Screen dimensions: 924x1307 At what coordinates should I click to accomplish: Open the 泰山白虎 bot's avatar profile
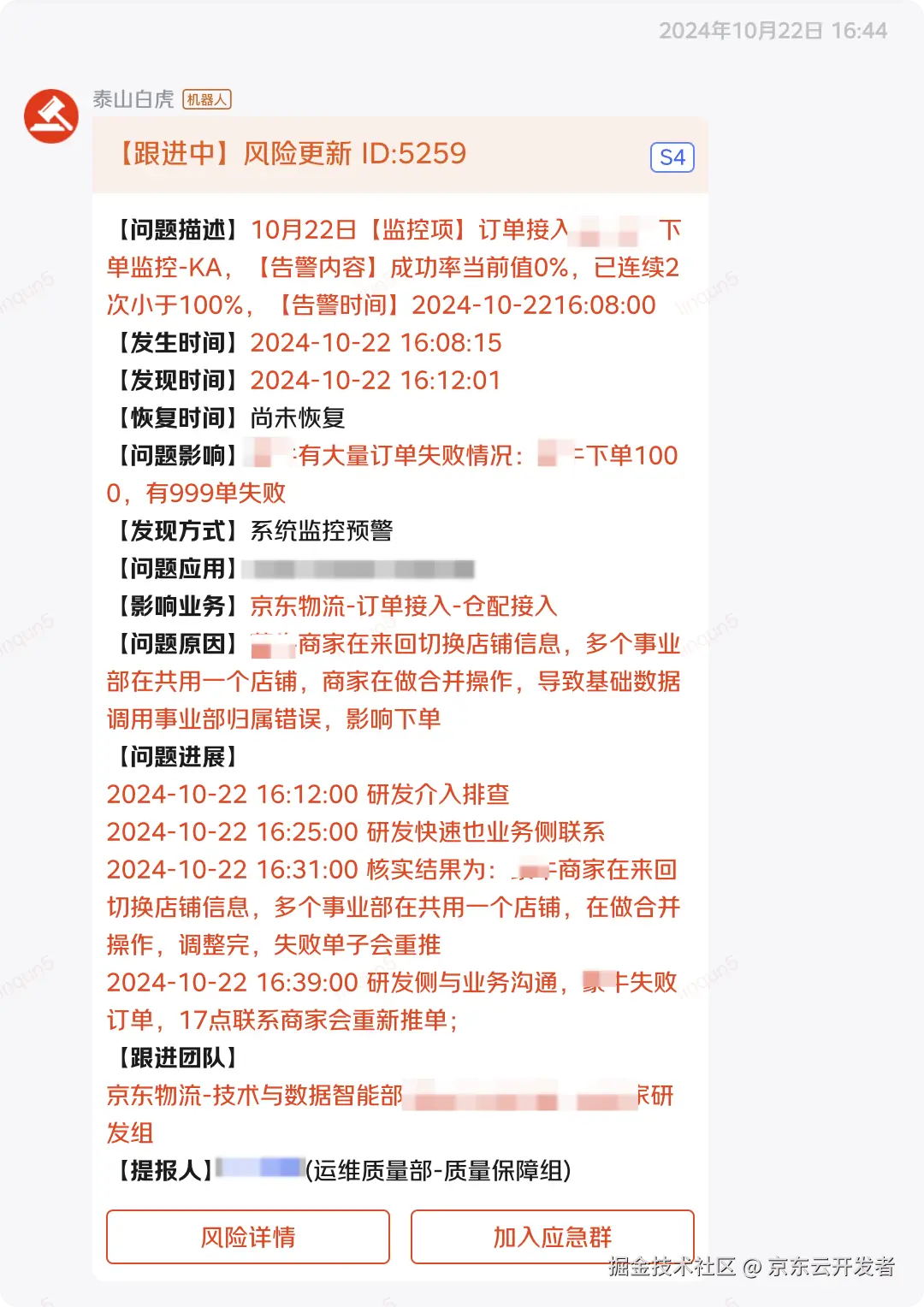click(x=51, y=116)
